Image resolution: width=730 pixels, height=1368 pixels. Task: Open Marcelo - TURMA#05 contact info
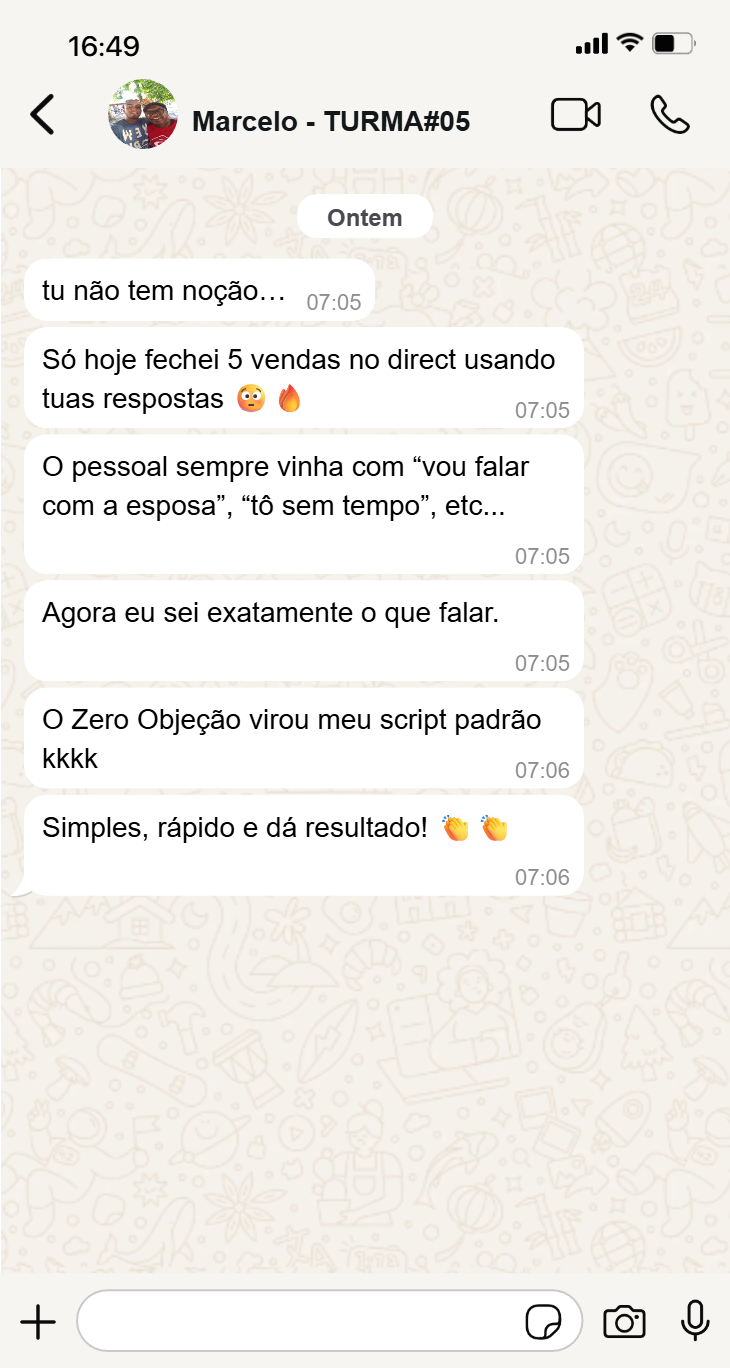[x=330, y=122]
